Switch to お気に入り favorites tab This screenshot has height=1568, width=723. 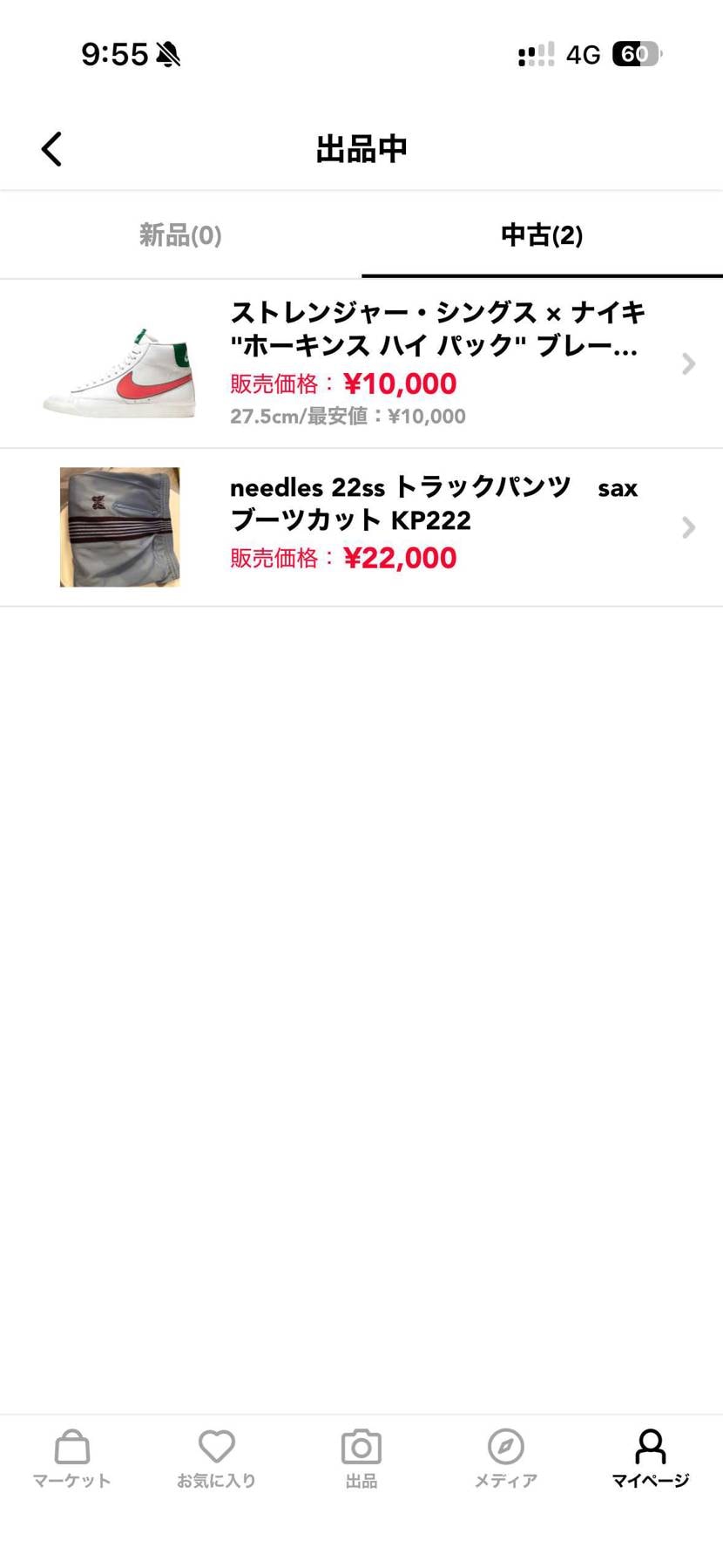[216, 1458]
